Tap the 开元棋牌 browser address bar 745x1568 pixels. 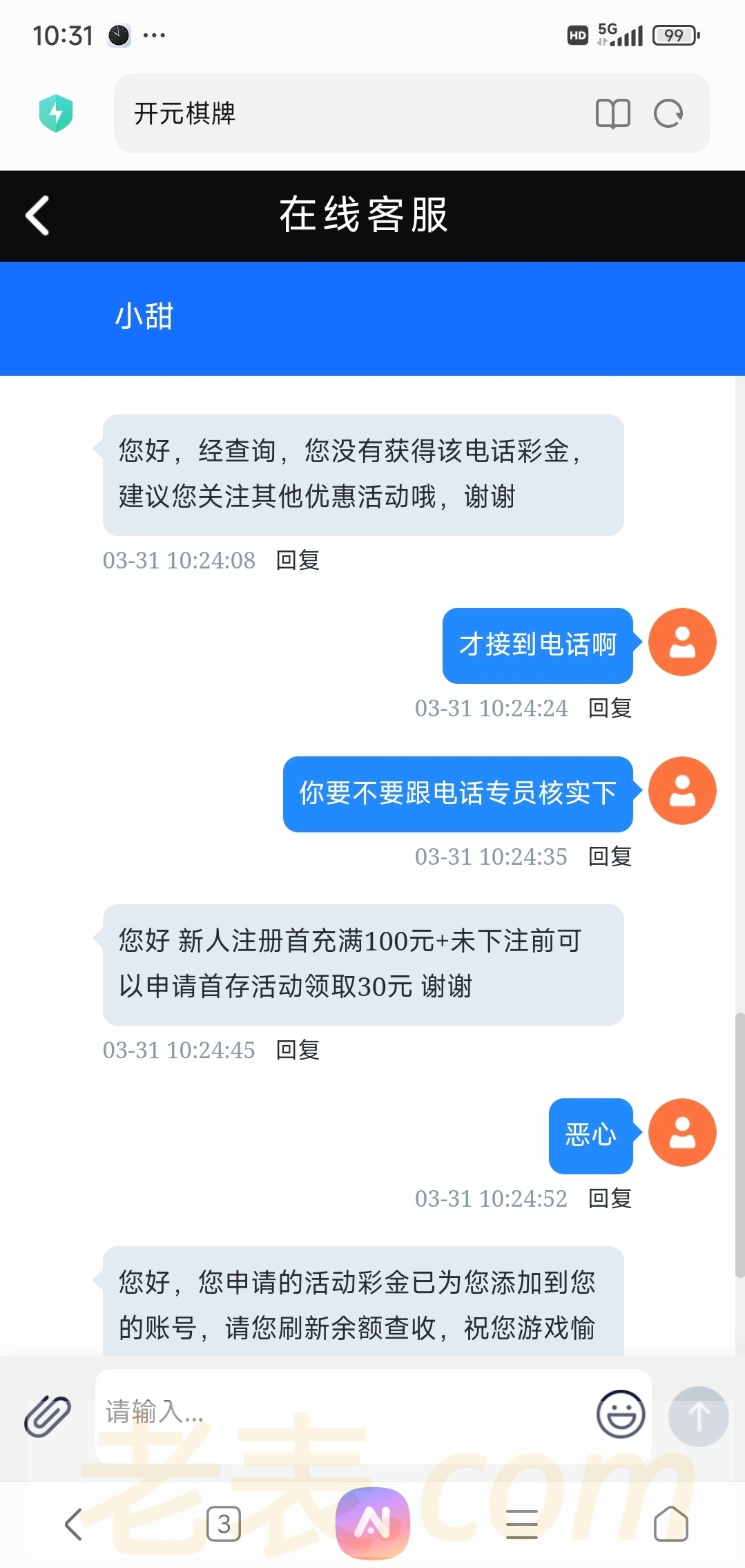345,113
